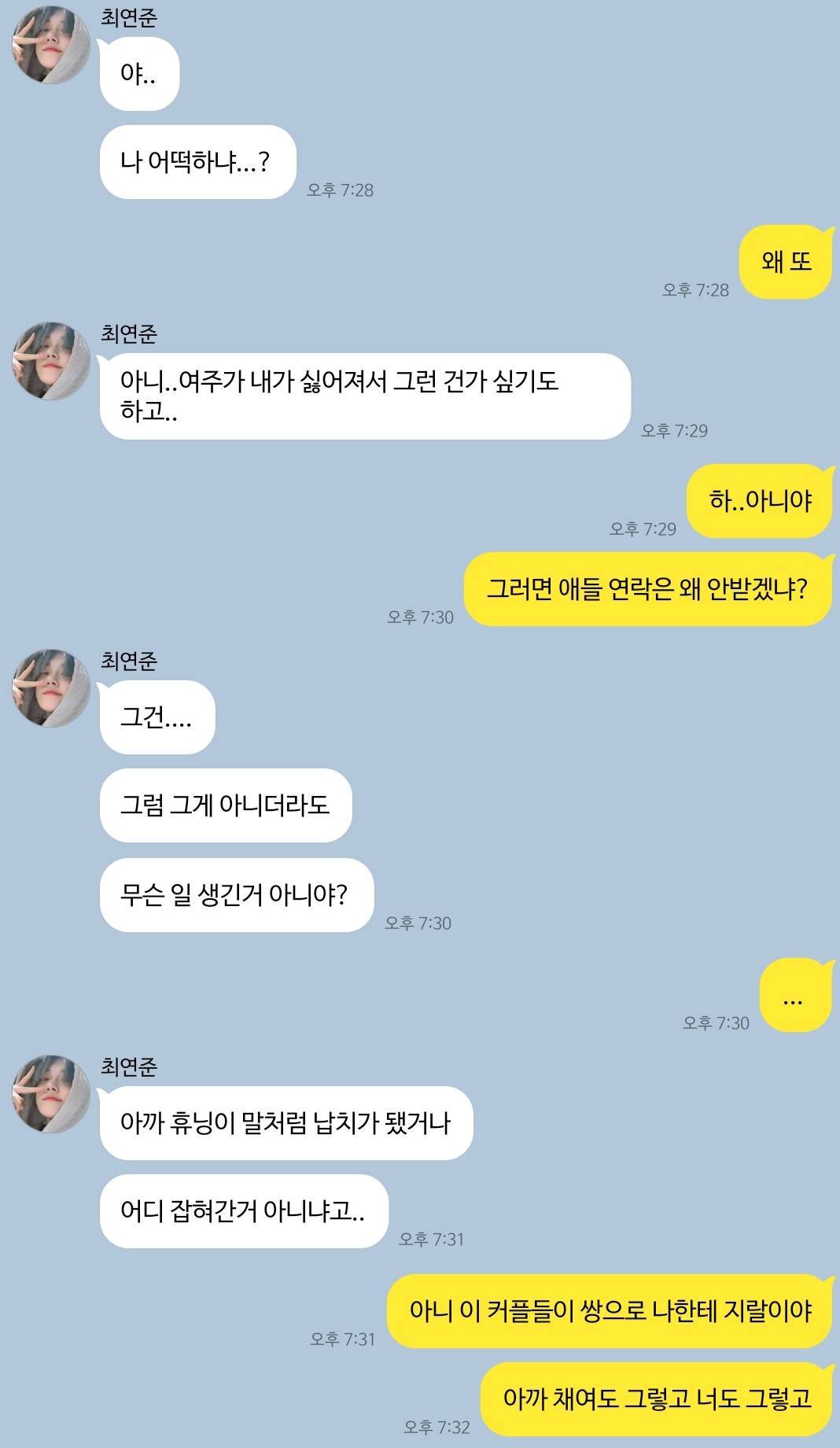Open 최연준's profile picture beside the "야.." message
This screenshot has width=840, height=1448.
(51, 45)
